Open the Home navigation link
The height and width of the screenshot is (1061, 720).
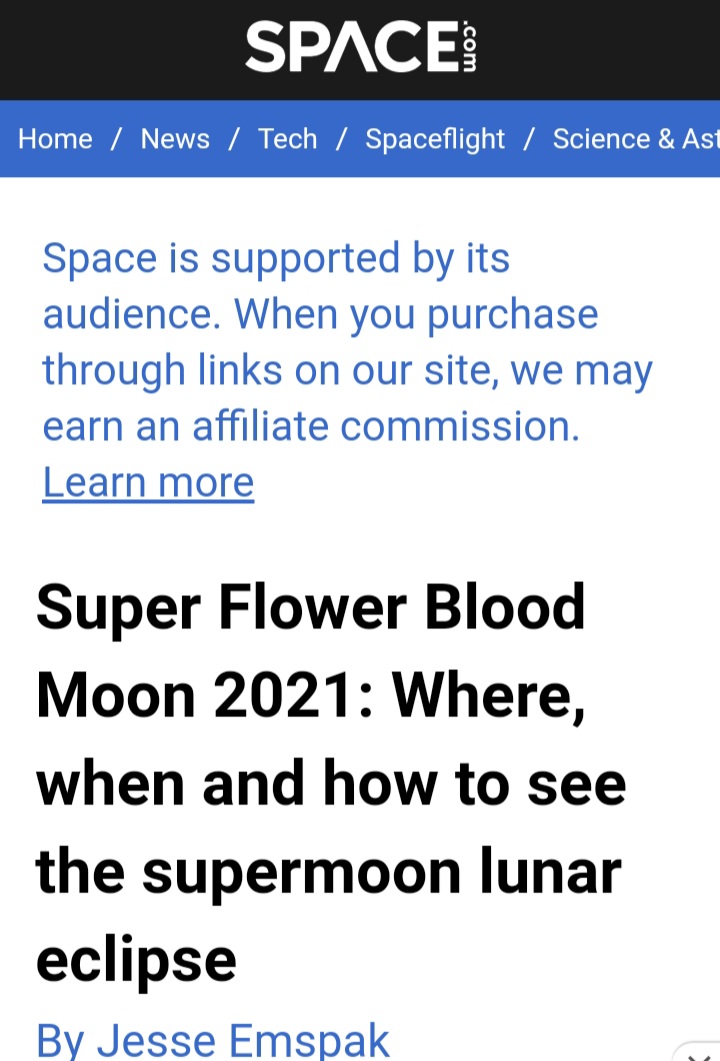pos(55,139)
